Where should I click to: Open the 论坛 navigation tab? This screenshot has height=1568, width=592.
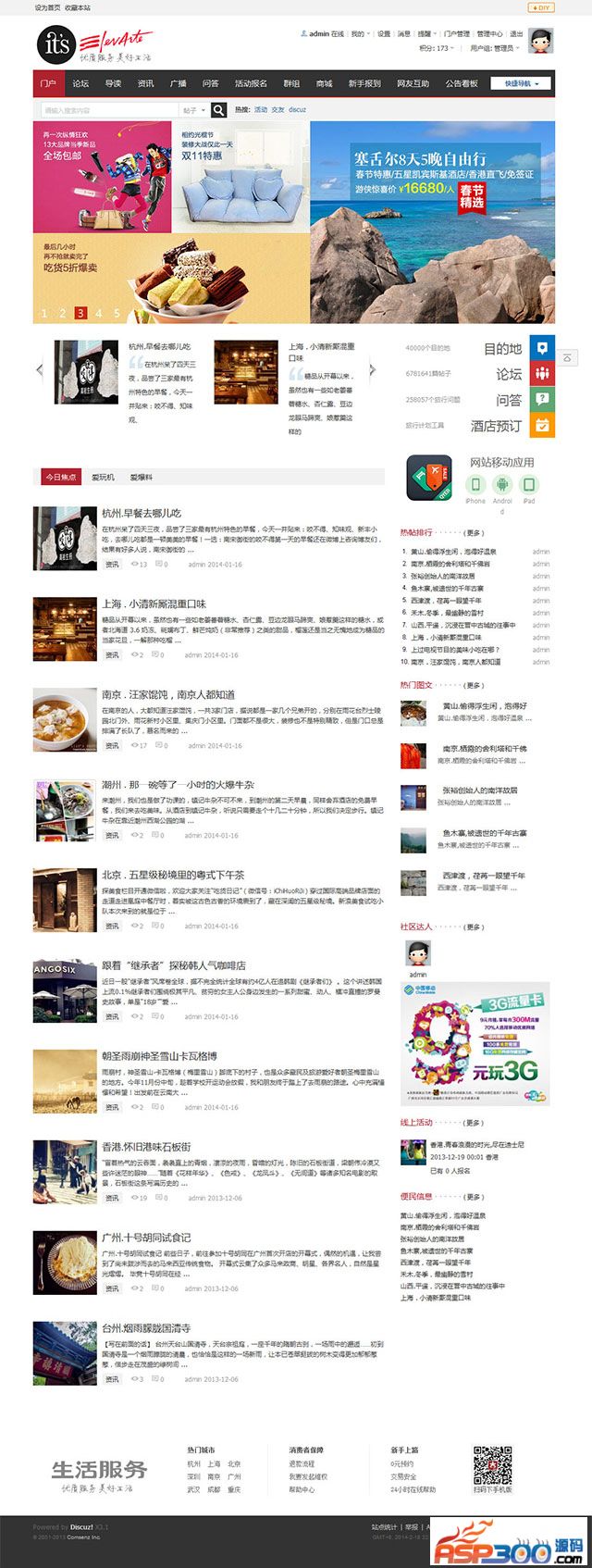pos(80,83)
